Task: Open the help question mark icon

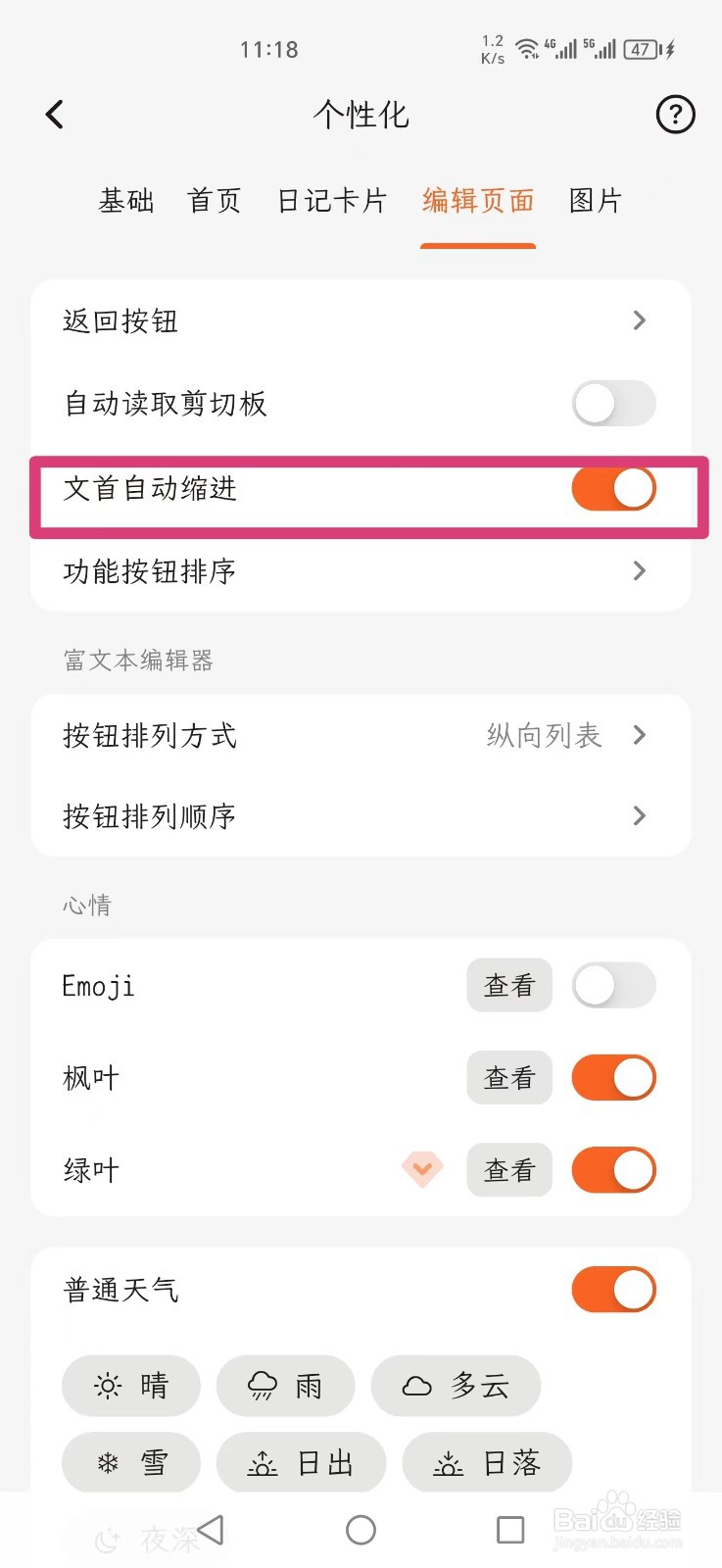Action: pyautogui.click(x=674, y=115)
